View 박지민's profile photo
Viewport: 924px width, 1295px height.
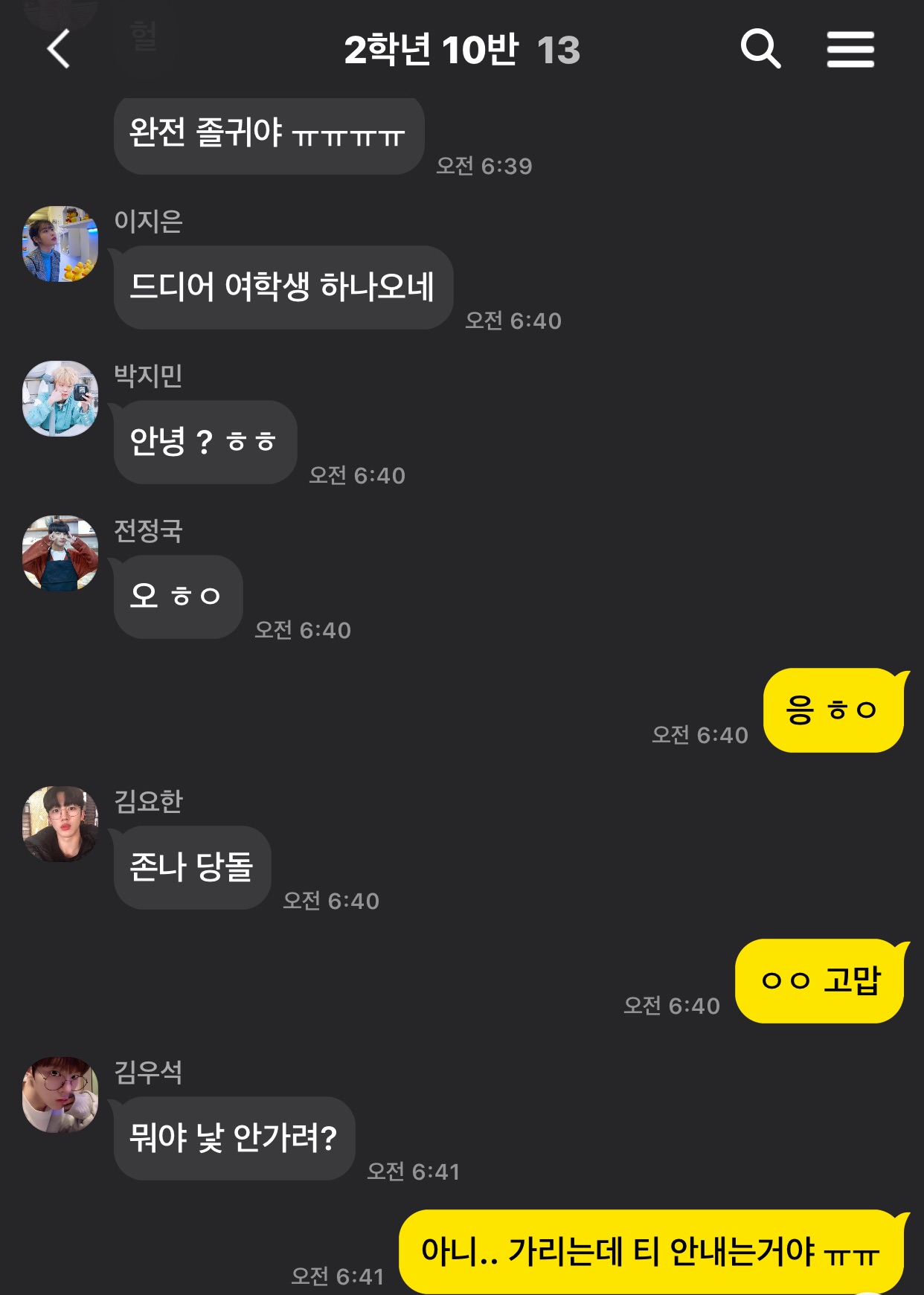pyautogui.click(x=60, y=399)
